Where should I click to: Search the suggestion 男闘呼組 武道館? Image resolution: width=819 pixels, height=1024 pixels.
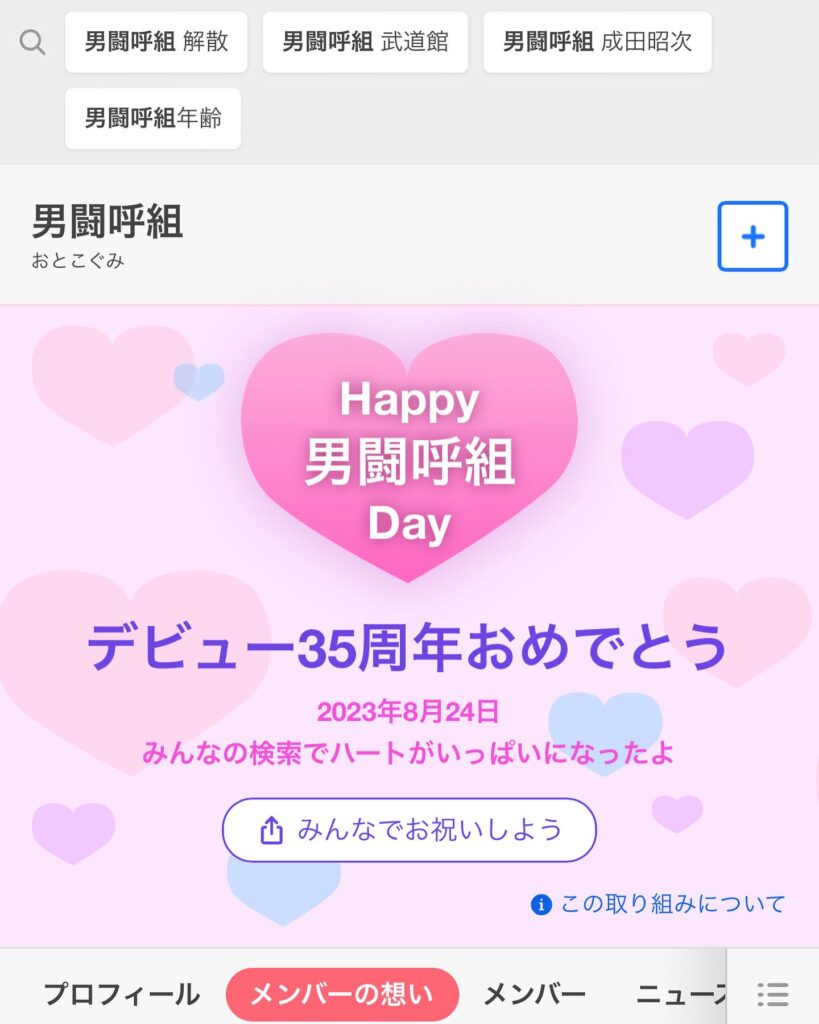click(366, 42)
